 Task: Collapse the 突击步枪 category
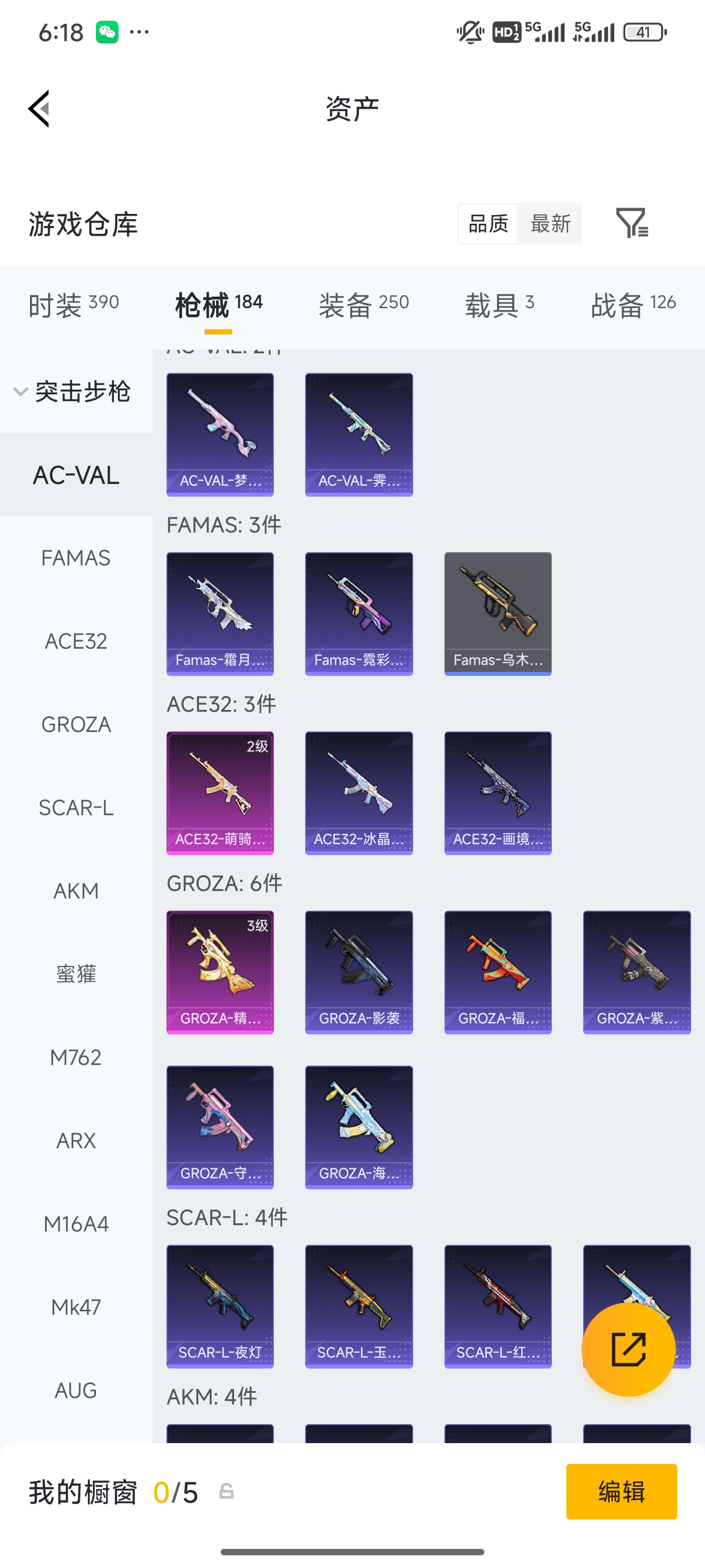point(72,391)
